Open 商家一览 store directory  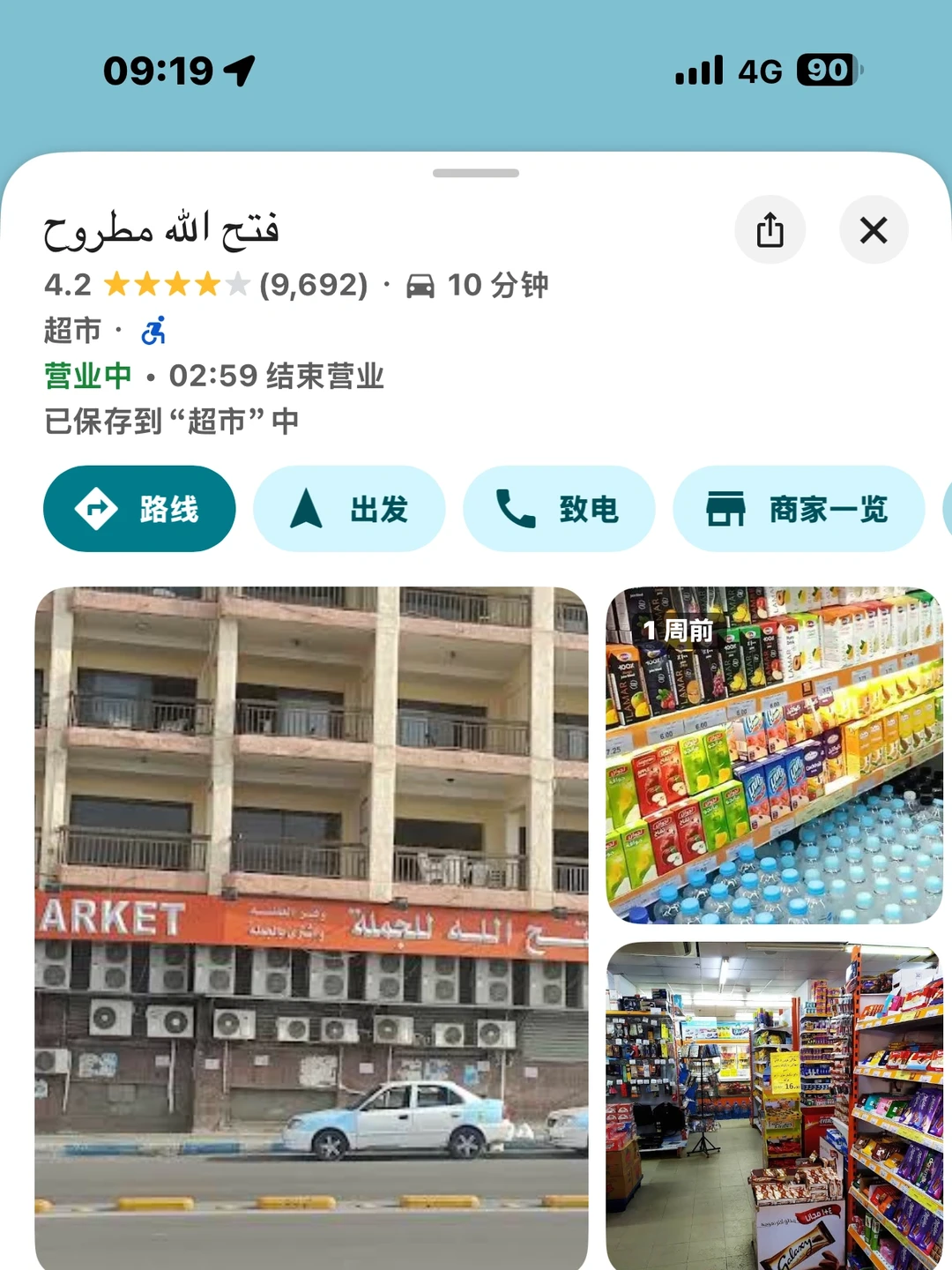tap(799, 509)
